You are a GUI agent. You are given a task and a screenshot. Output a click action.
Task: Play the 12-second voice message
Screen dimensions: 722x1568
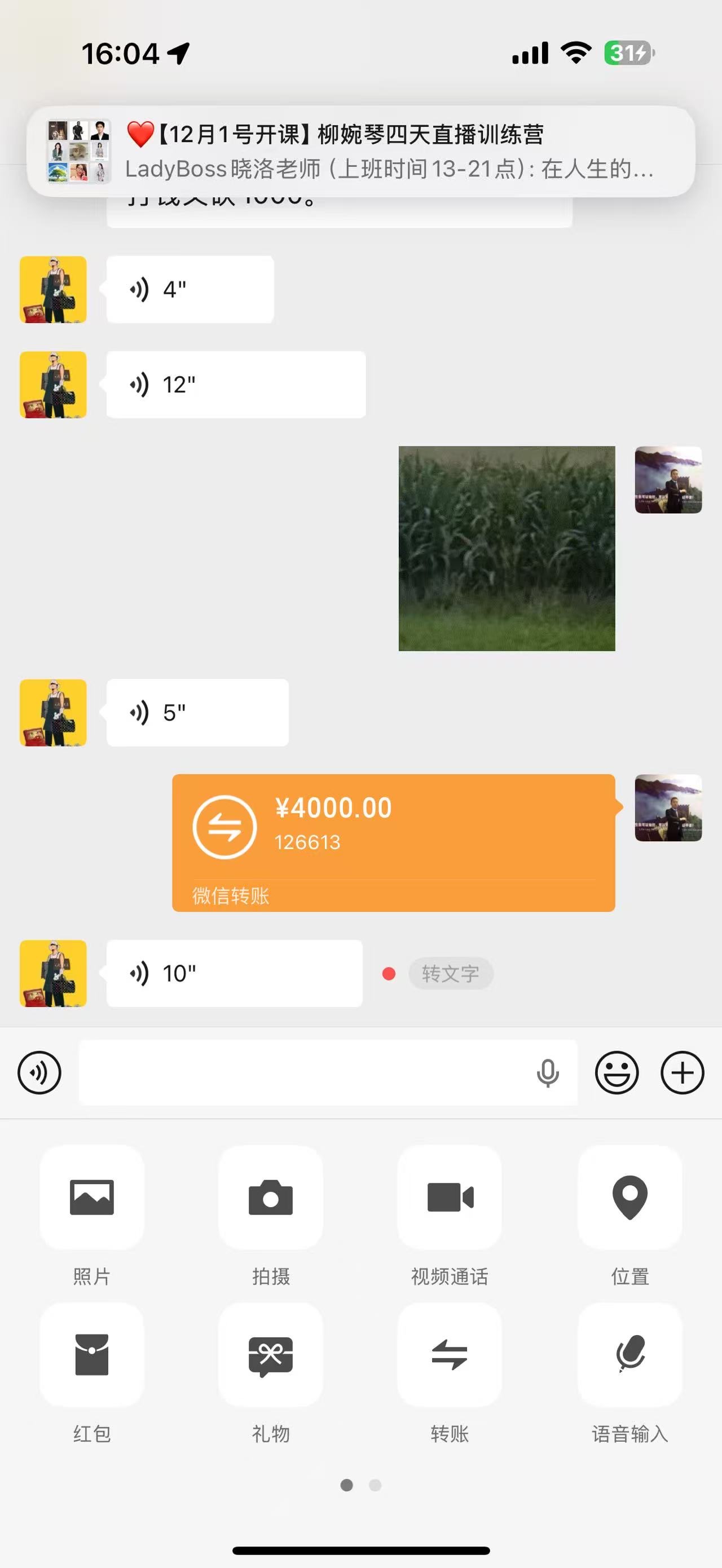236,385
